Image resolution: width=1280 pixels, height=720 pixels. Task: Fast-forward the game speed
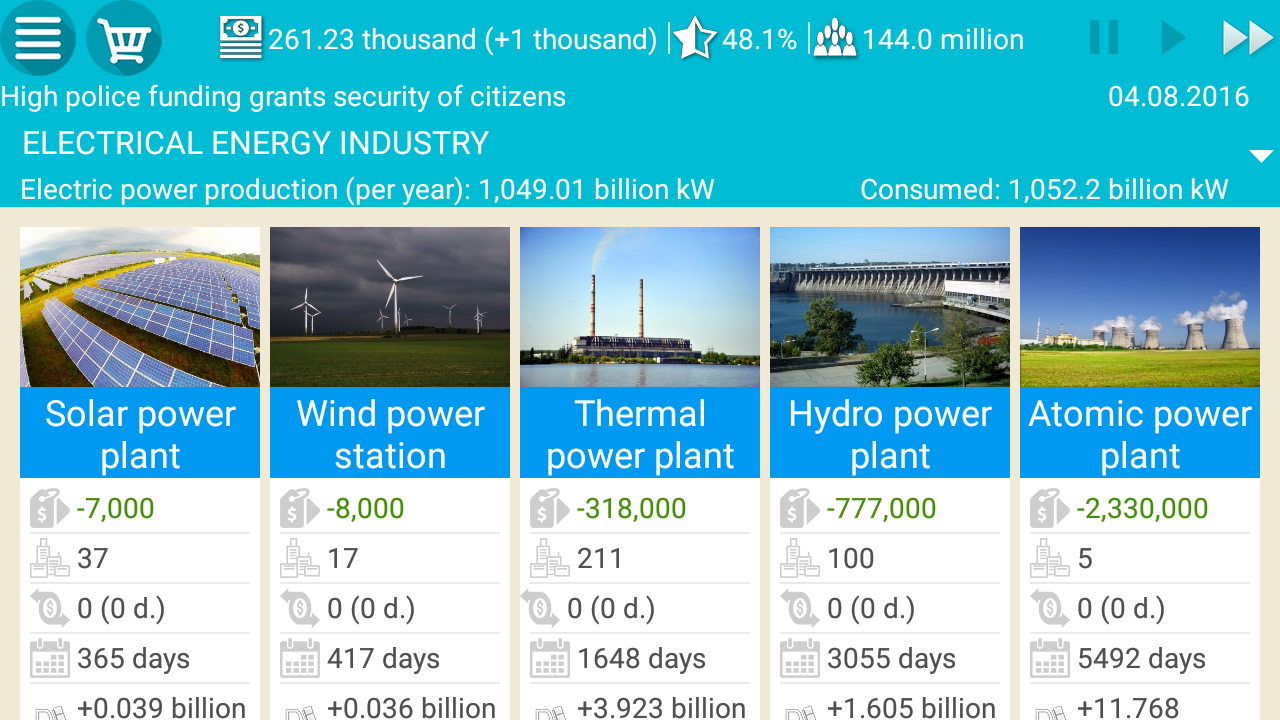tap(1247, 38)
